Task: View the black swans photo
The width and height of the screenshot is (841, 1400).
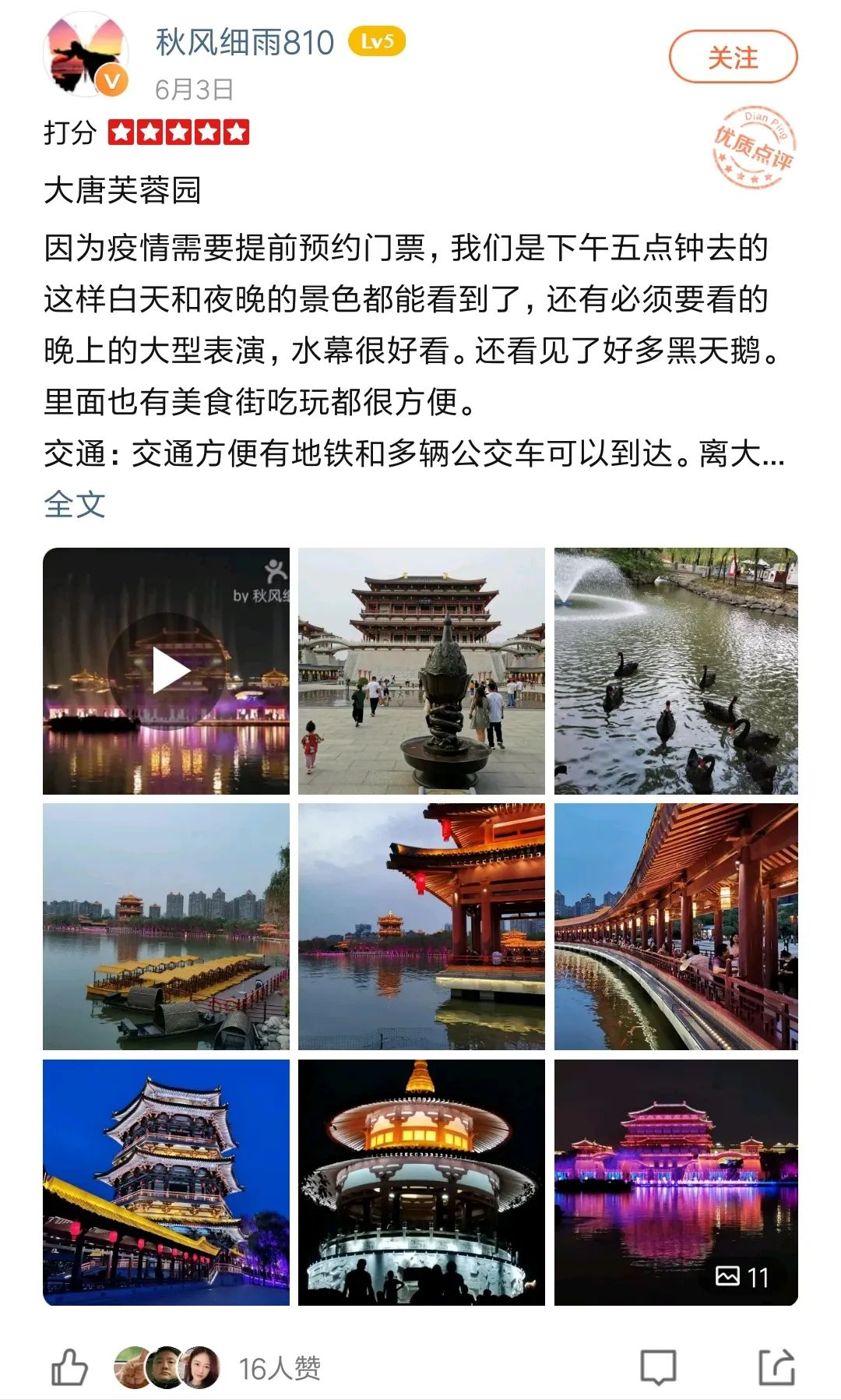Action: (674, 668)
